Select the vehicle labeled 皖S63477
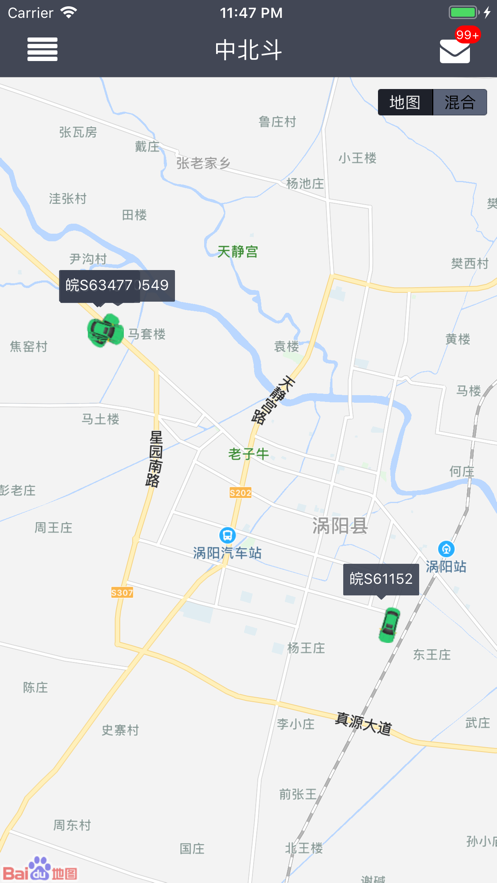 click(x=99, y=286)
